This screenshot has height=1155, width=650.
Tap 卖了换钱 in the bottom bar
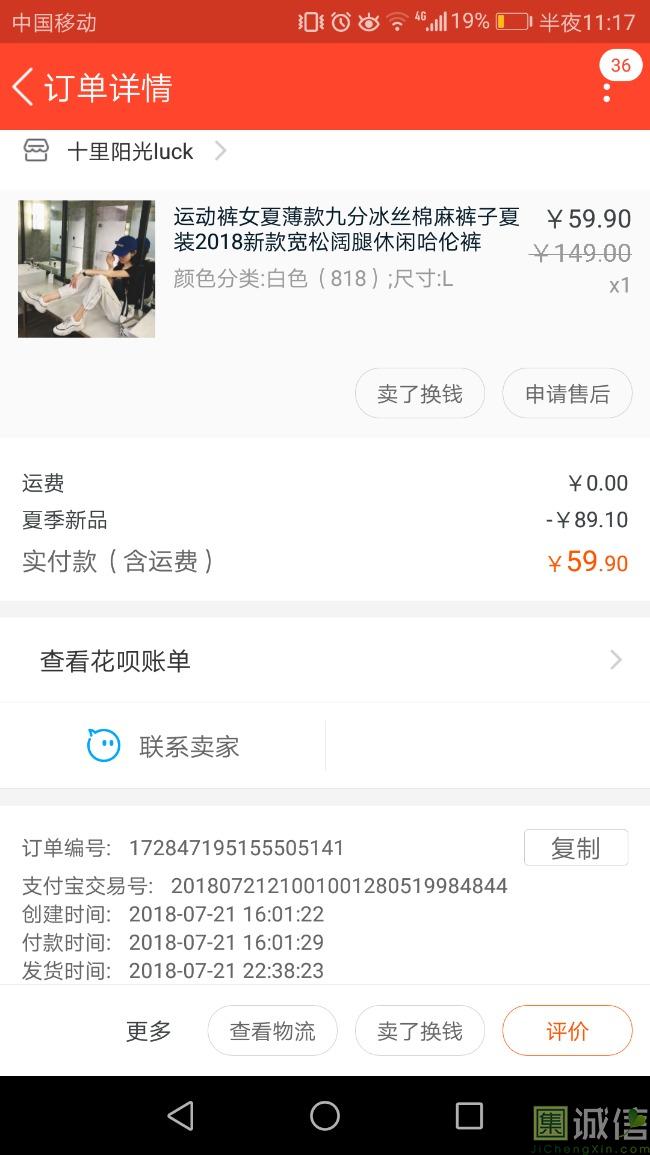coord(420,1031)
